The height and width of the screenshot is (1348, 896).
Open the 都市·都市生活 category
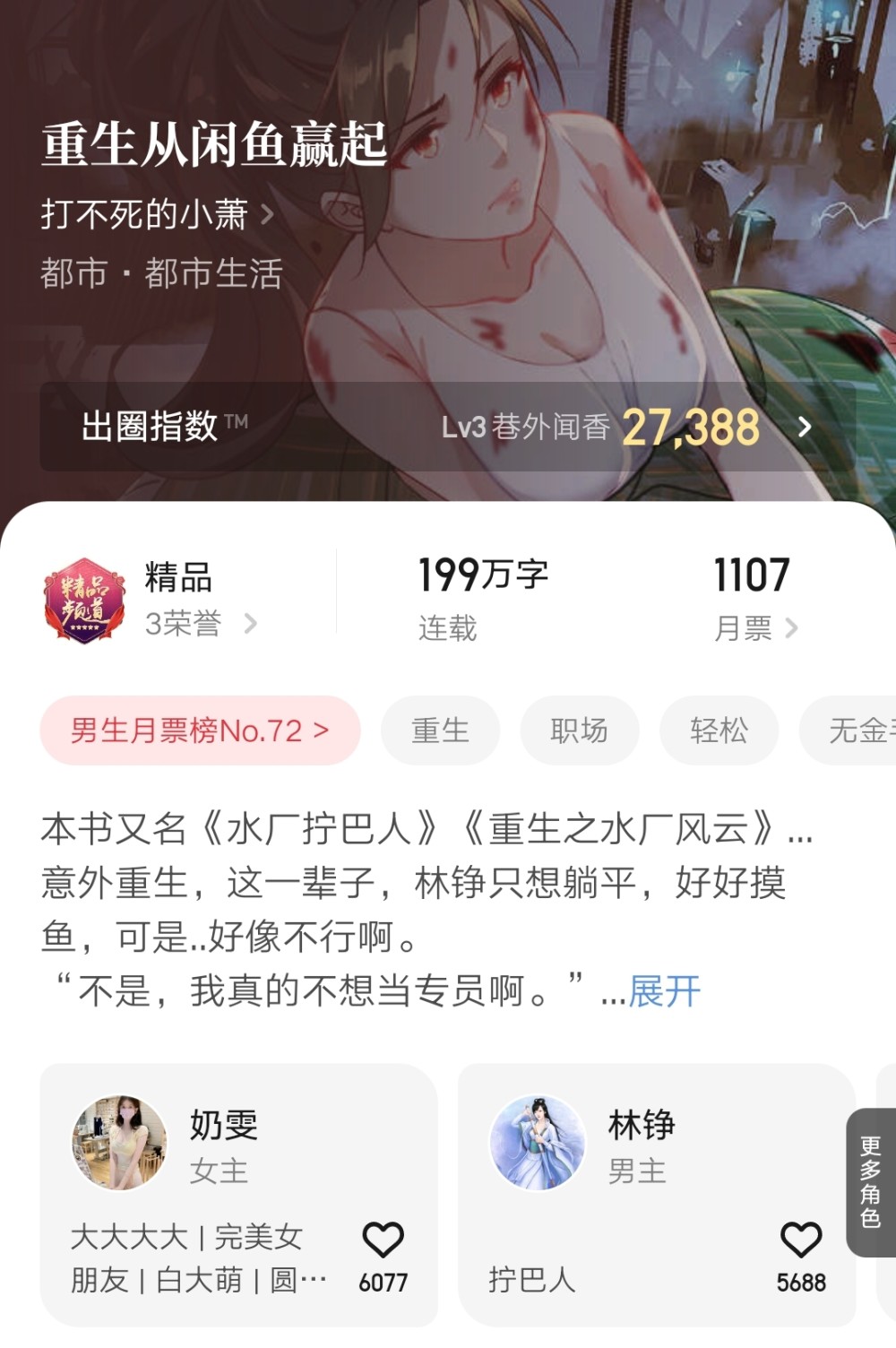161,273
